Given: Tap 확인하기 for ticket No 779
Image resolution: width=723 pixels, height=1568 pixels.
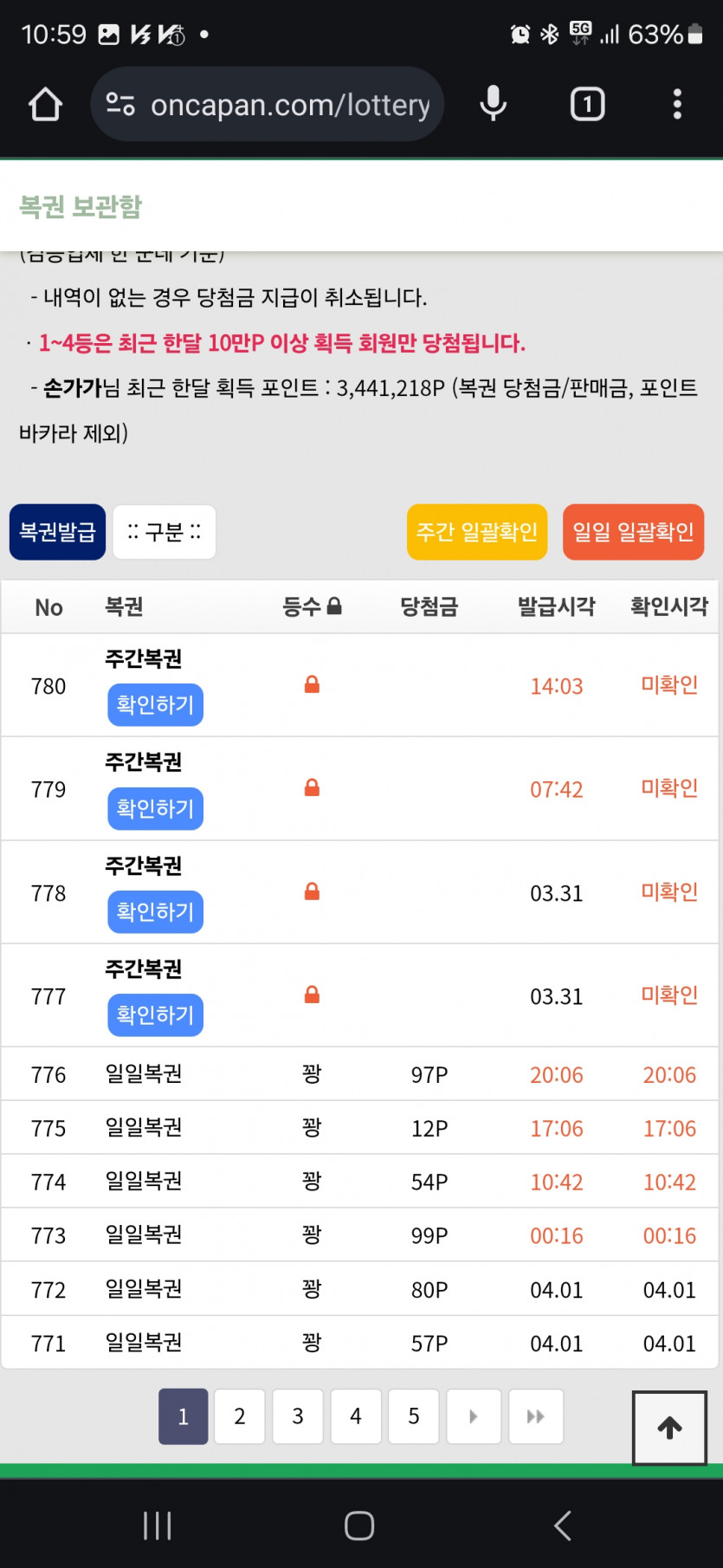Looking at the screenshot, I should [x=155, y=808].
